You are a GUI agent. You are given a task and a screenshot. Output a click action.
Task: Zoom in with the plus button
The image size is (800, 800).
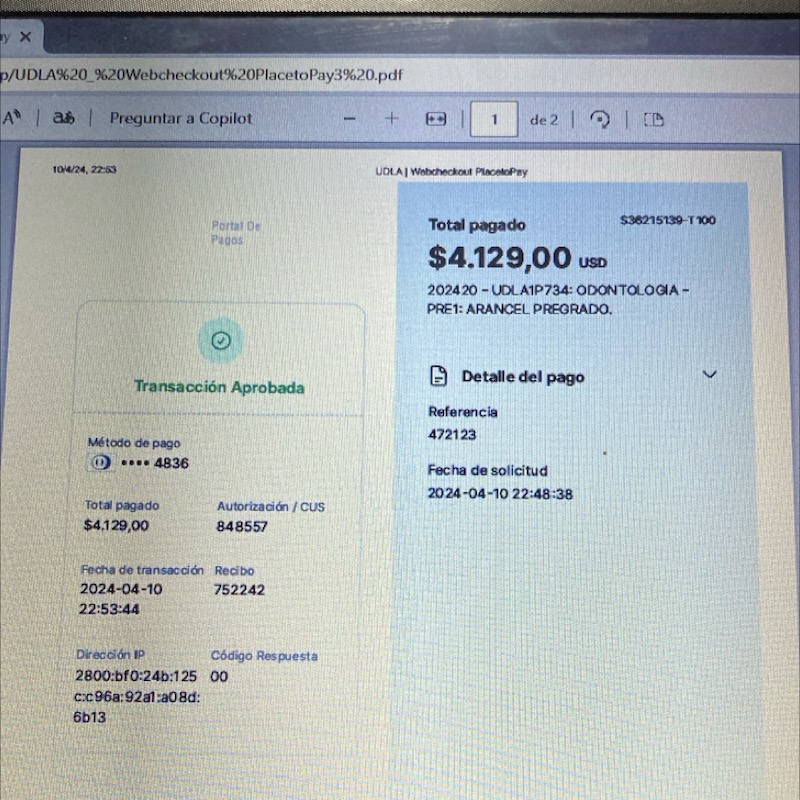pyautogui.click(x=392, y=118)
